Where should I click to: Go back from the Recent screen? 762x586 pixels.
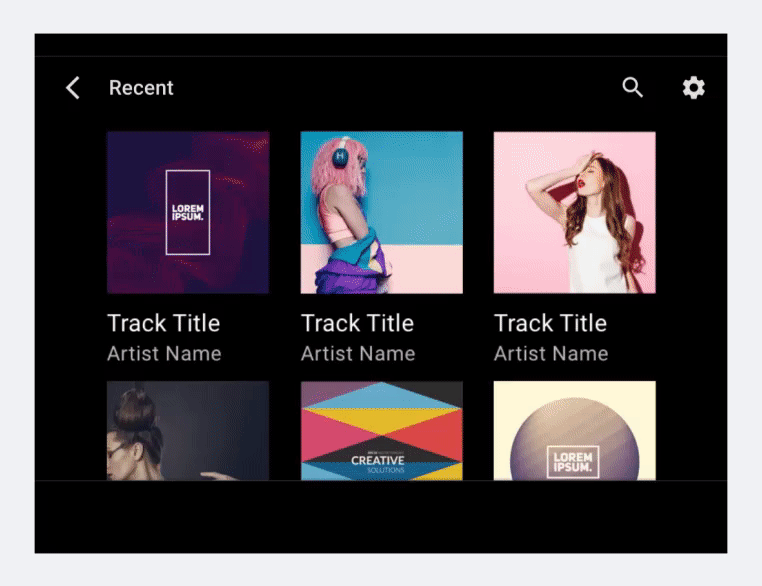[x=73, y=88]
